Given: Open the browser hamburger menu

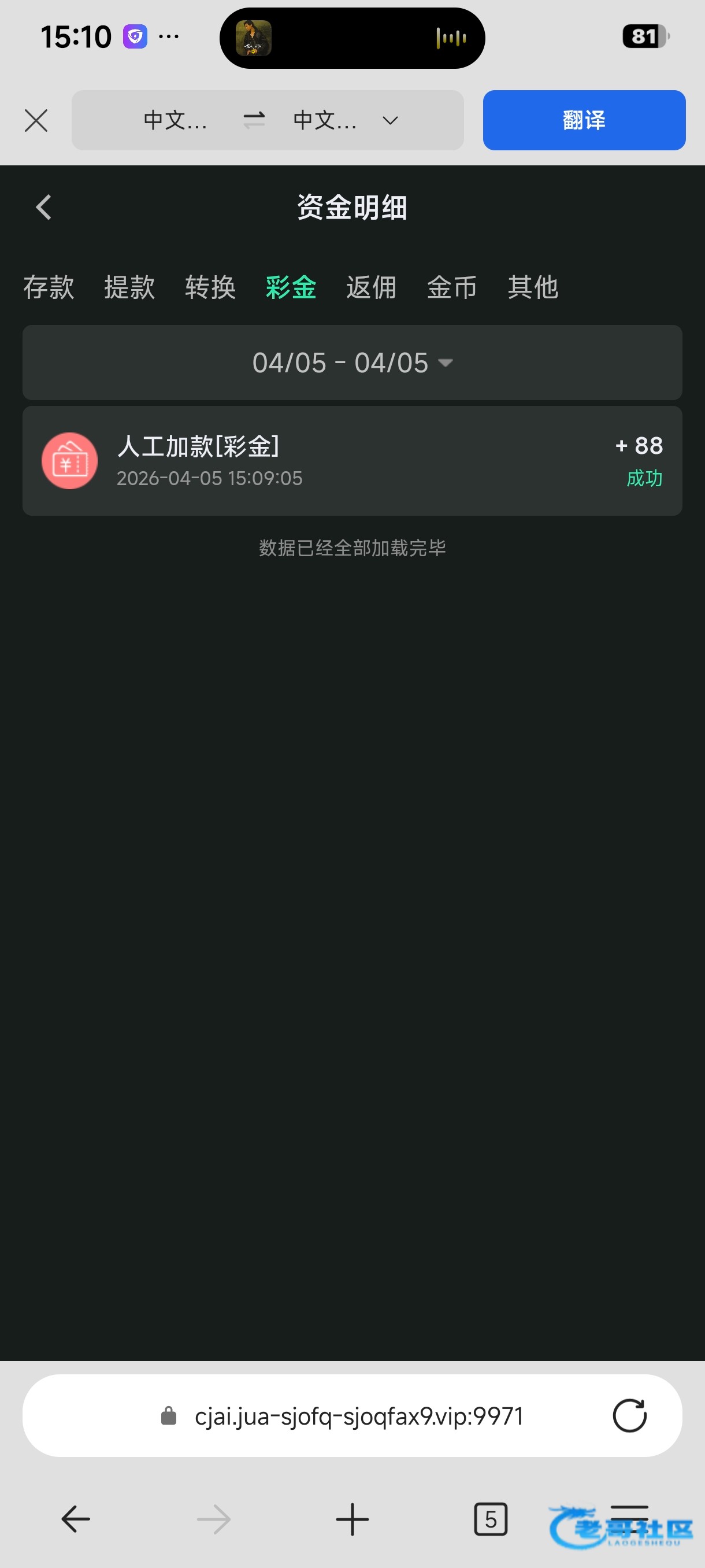Looking at the screenshot, I should 629,1519.
